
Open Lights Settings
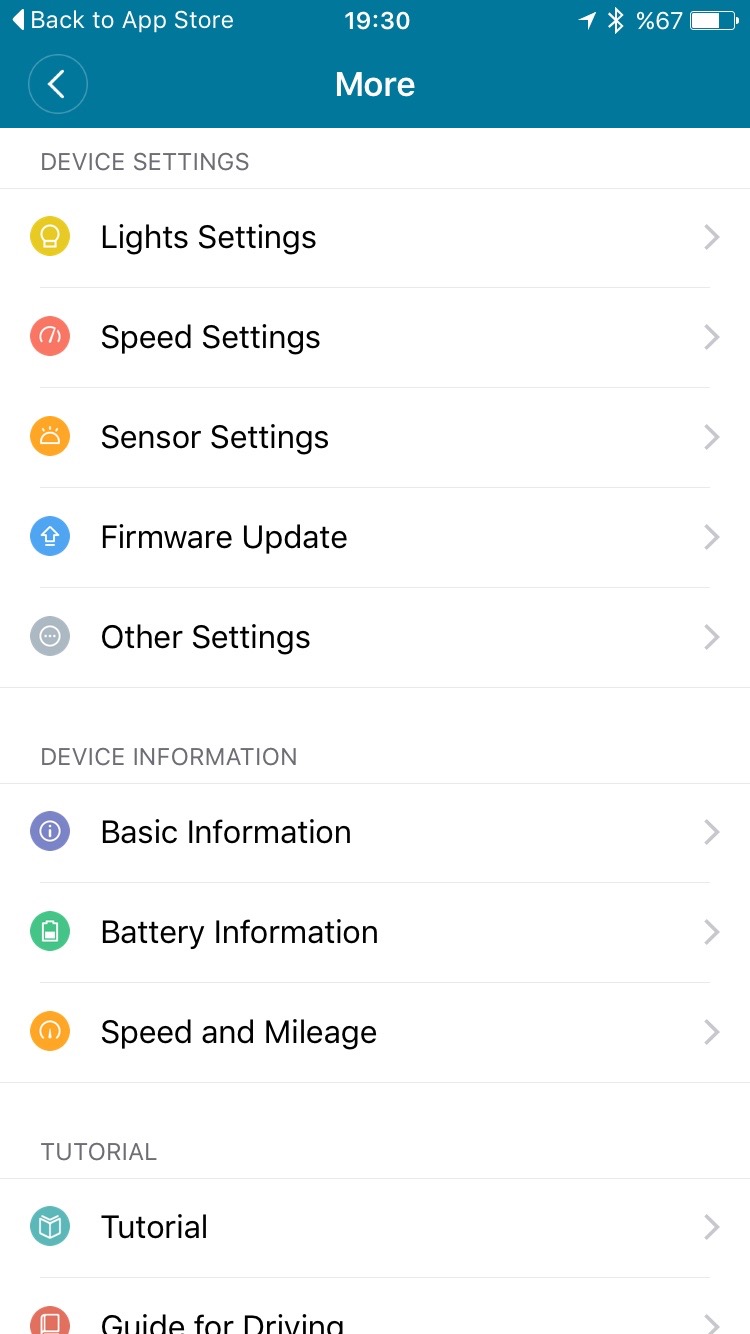click(375, 238)
